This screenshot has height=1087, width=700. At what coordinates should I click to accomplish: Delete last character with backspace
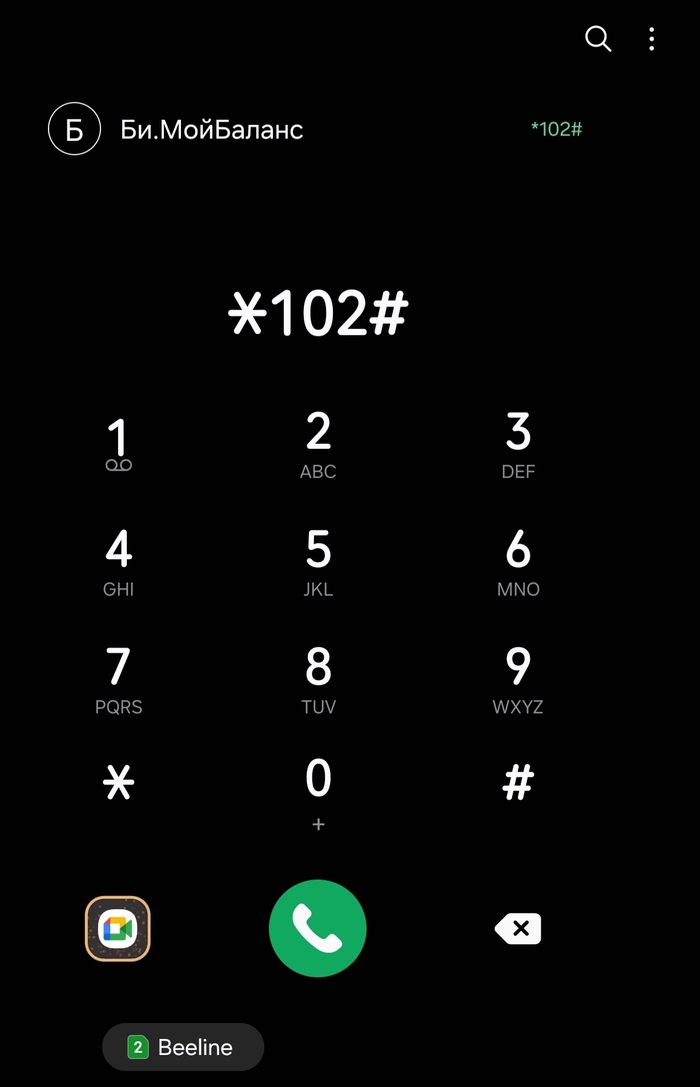[x=518, y=929]
